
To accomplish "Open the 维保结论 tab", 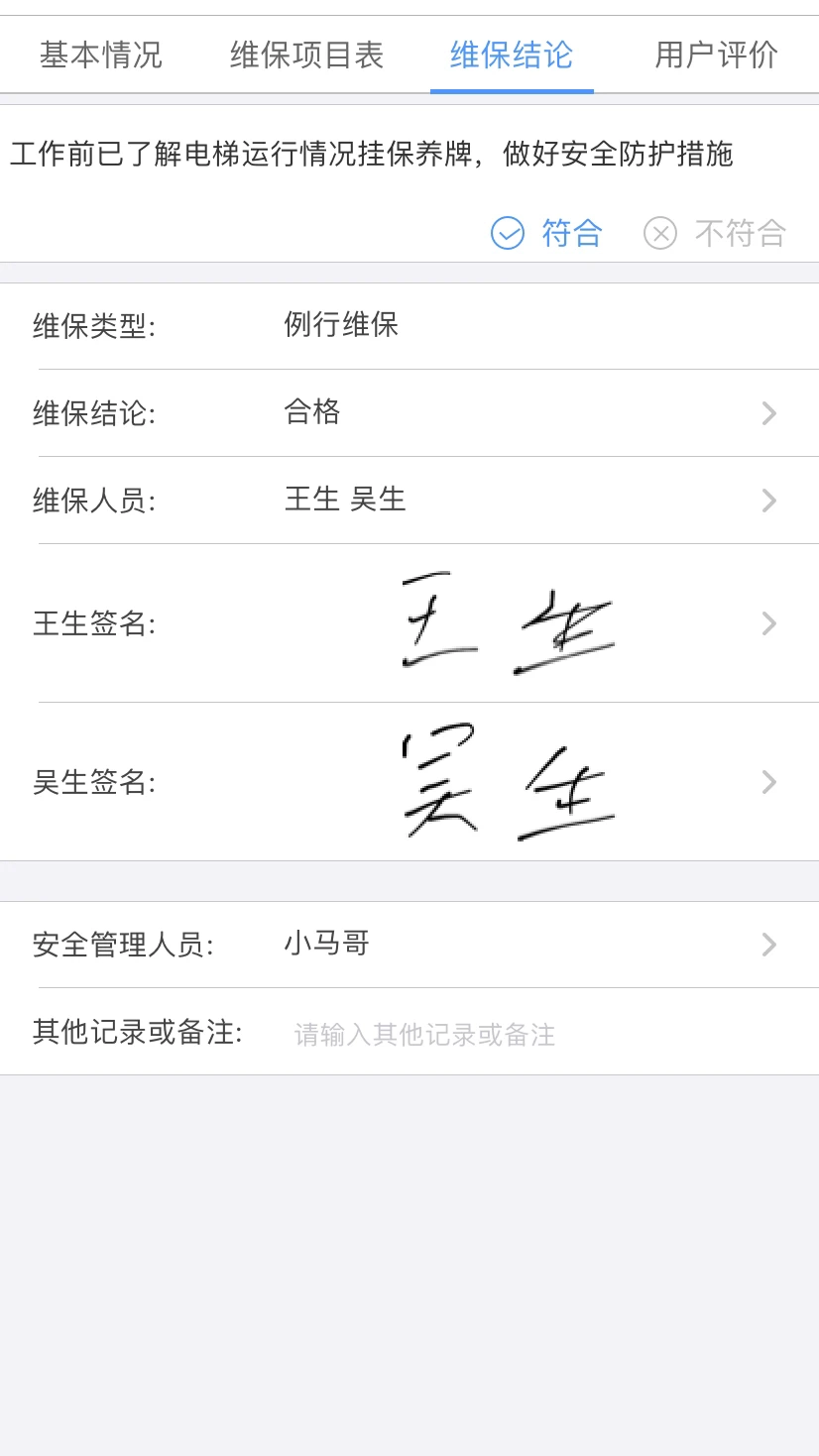I will 512,56.
